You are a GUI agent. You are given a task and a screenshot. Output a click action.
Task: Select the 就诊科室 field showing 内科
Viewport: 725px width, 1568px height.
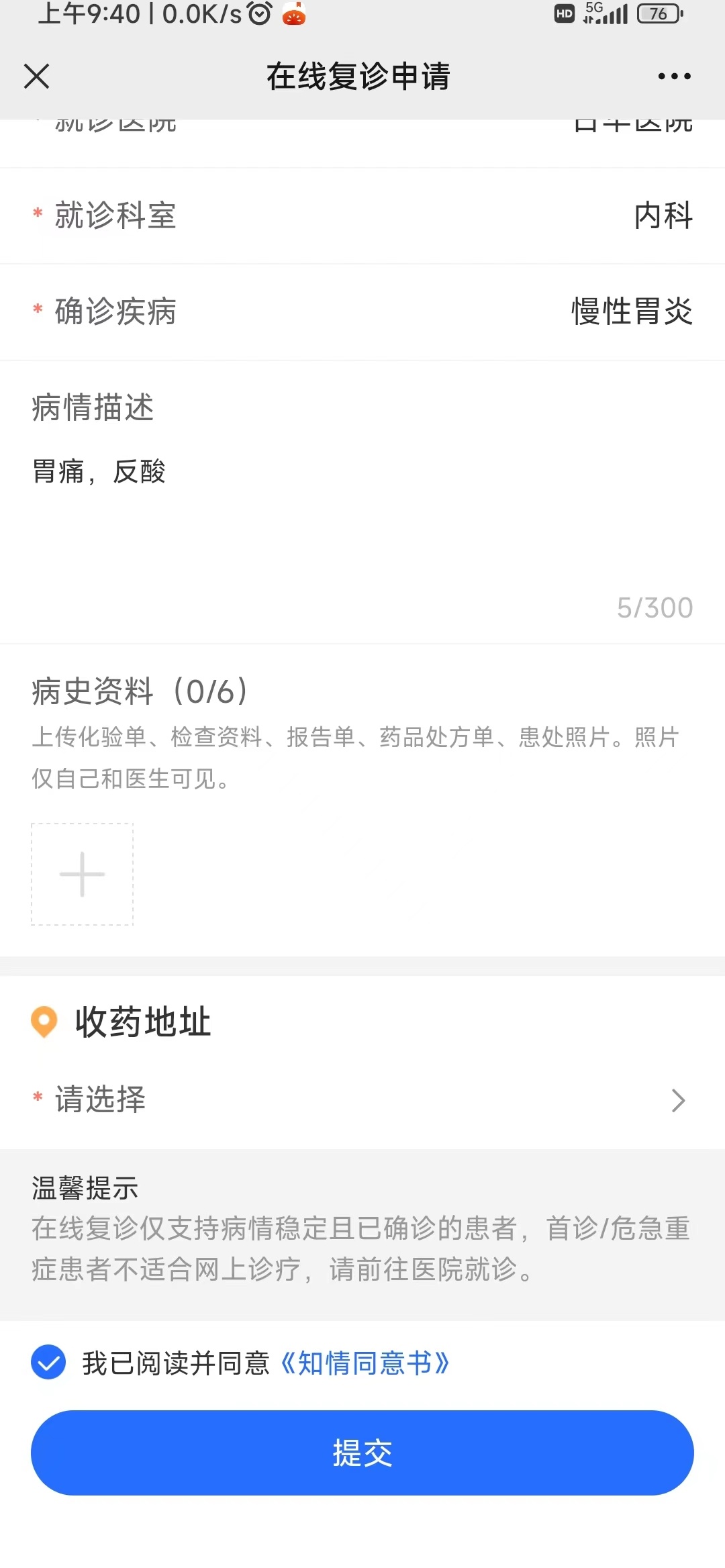pyautogui.click(x=362, y=215)
